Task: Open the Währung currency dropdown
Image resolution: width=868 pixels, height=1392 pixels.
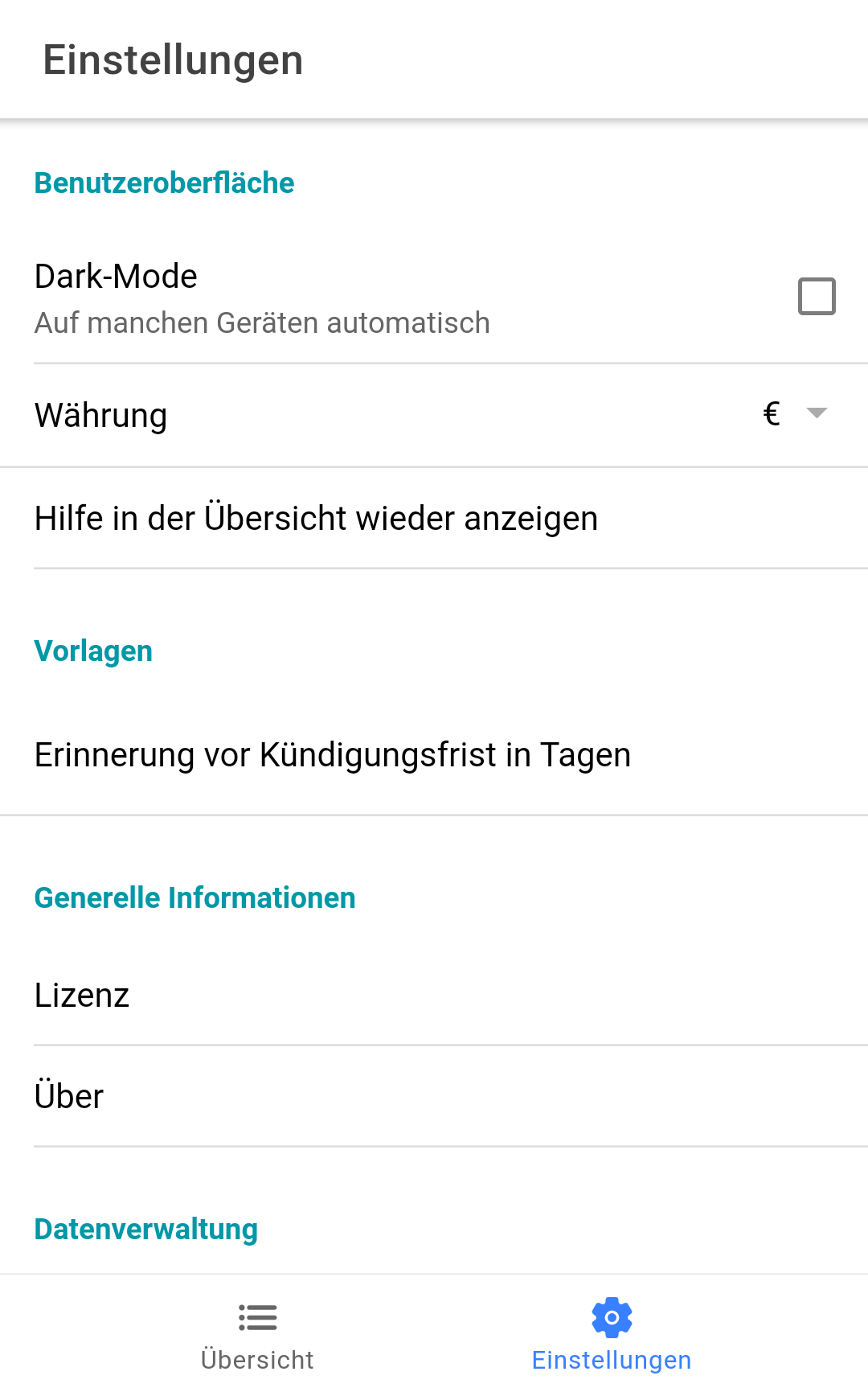Action: (794, 414)
